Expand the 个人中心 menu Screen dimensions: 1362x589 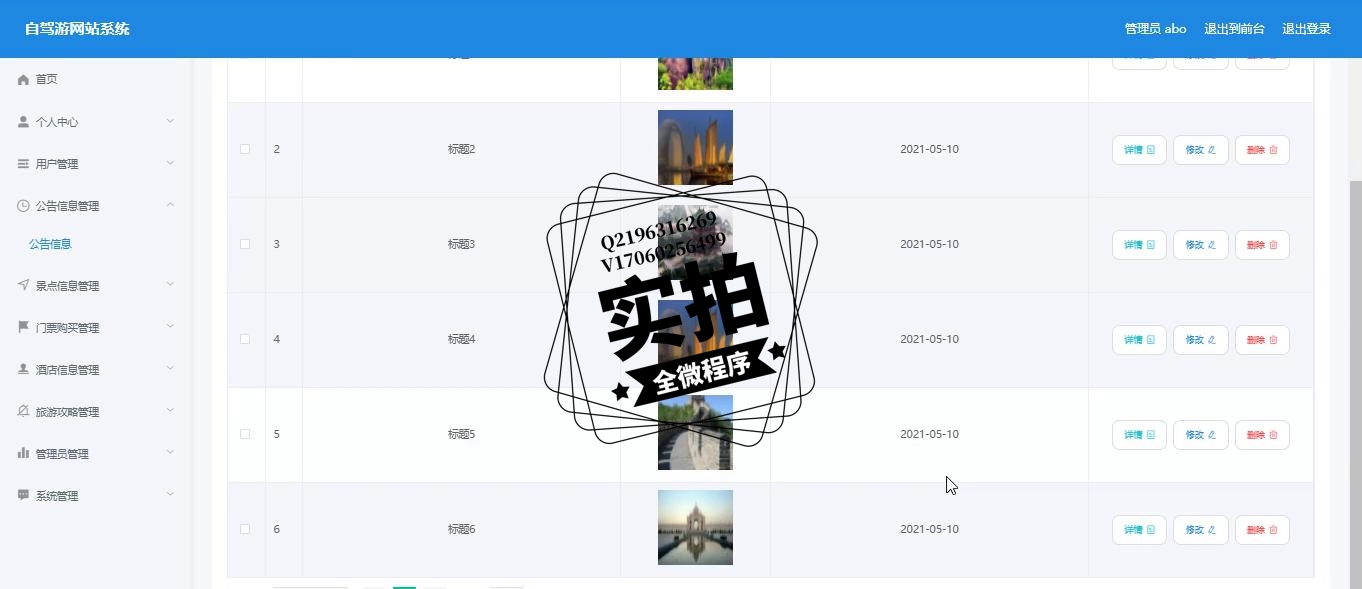(57, 122)
